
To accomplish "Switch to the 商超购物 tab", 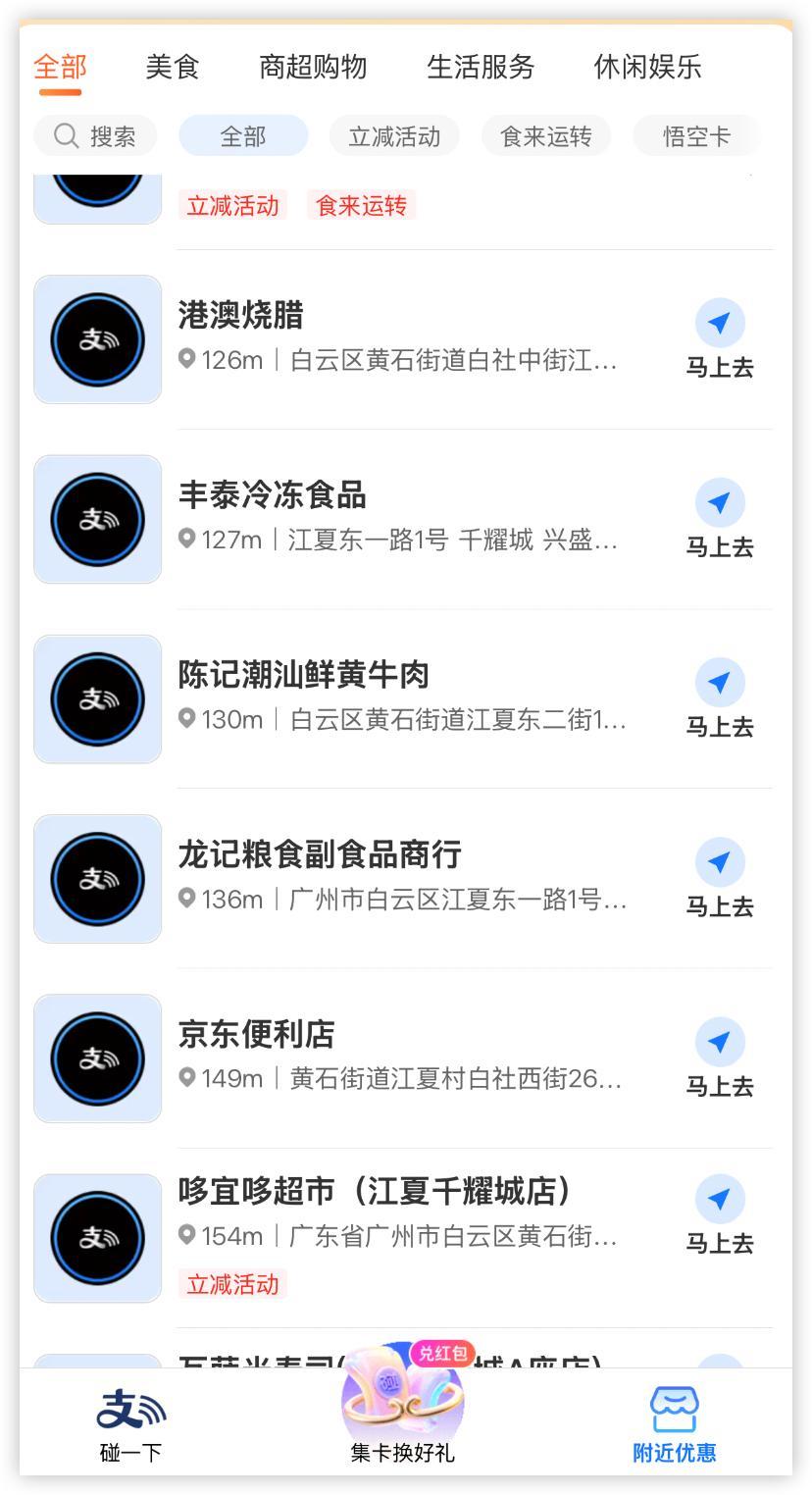I will click(313, 68).
